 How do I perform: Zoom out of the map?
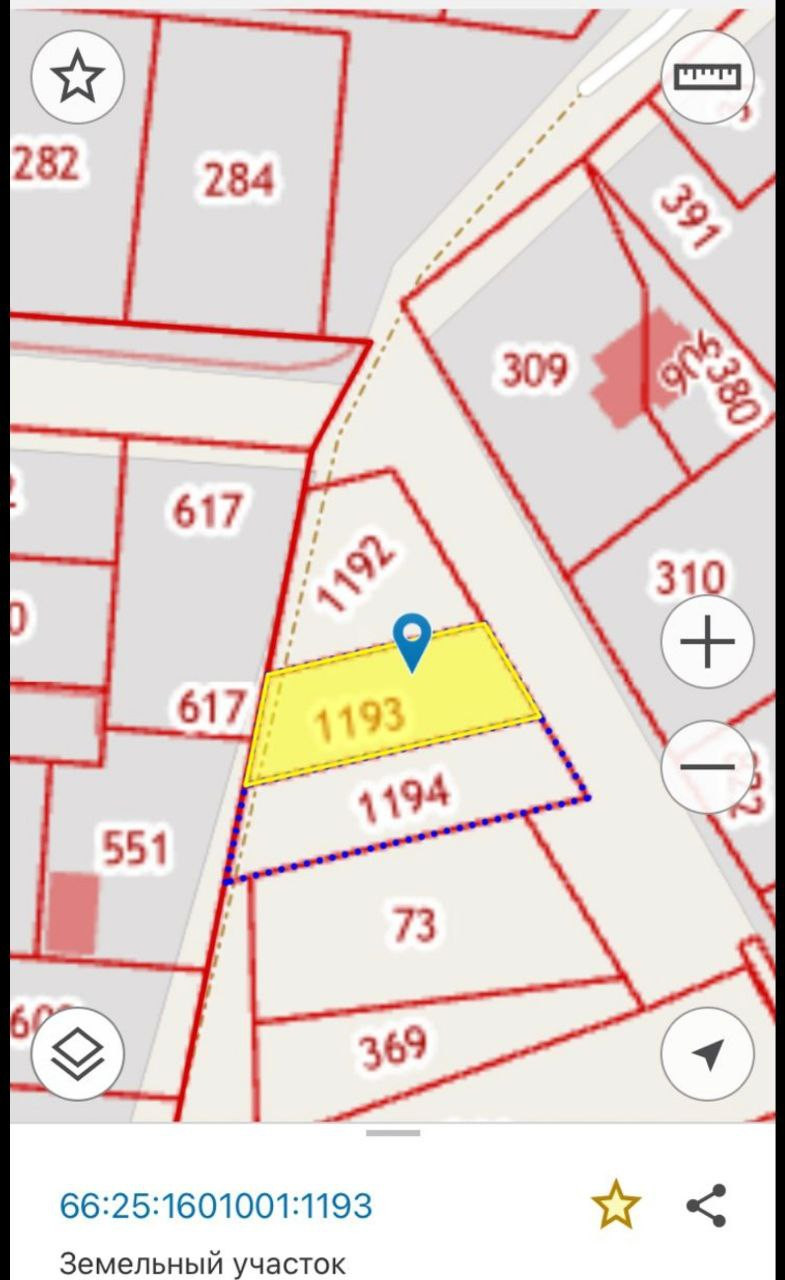pyautogui.click(x=707, y=767)
